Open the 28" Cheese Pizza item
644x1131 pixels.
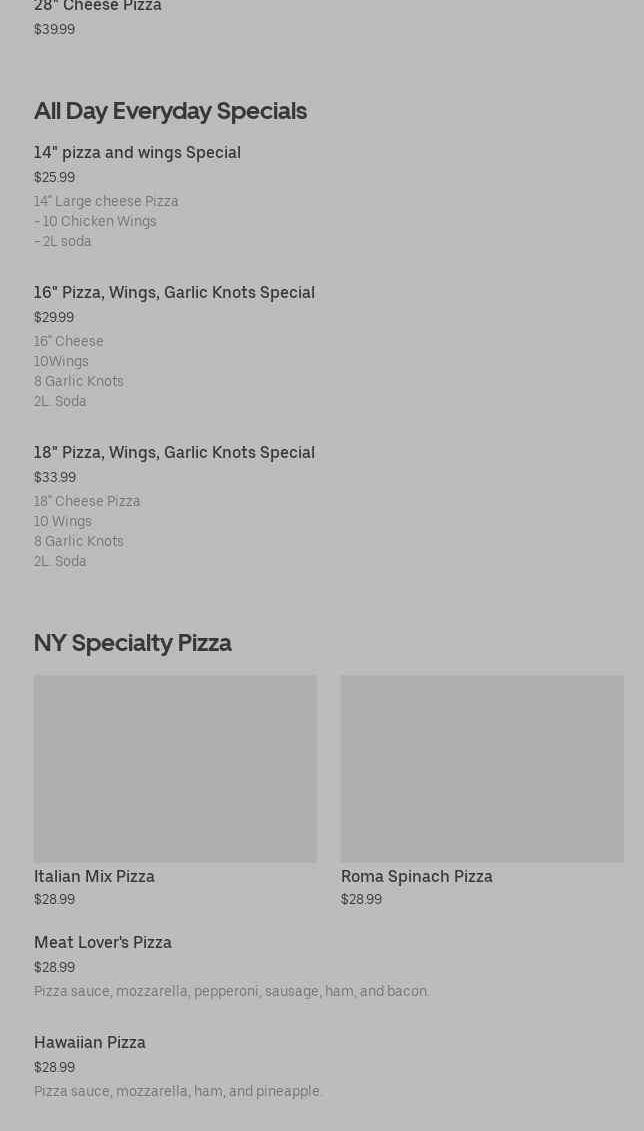[98, 8]
